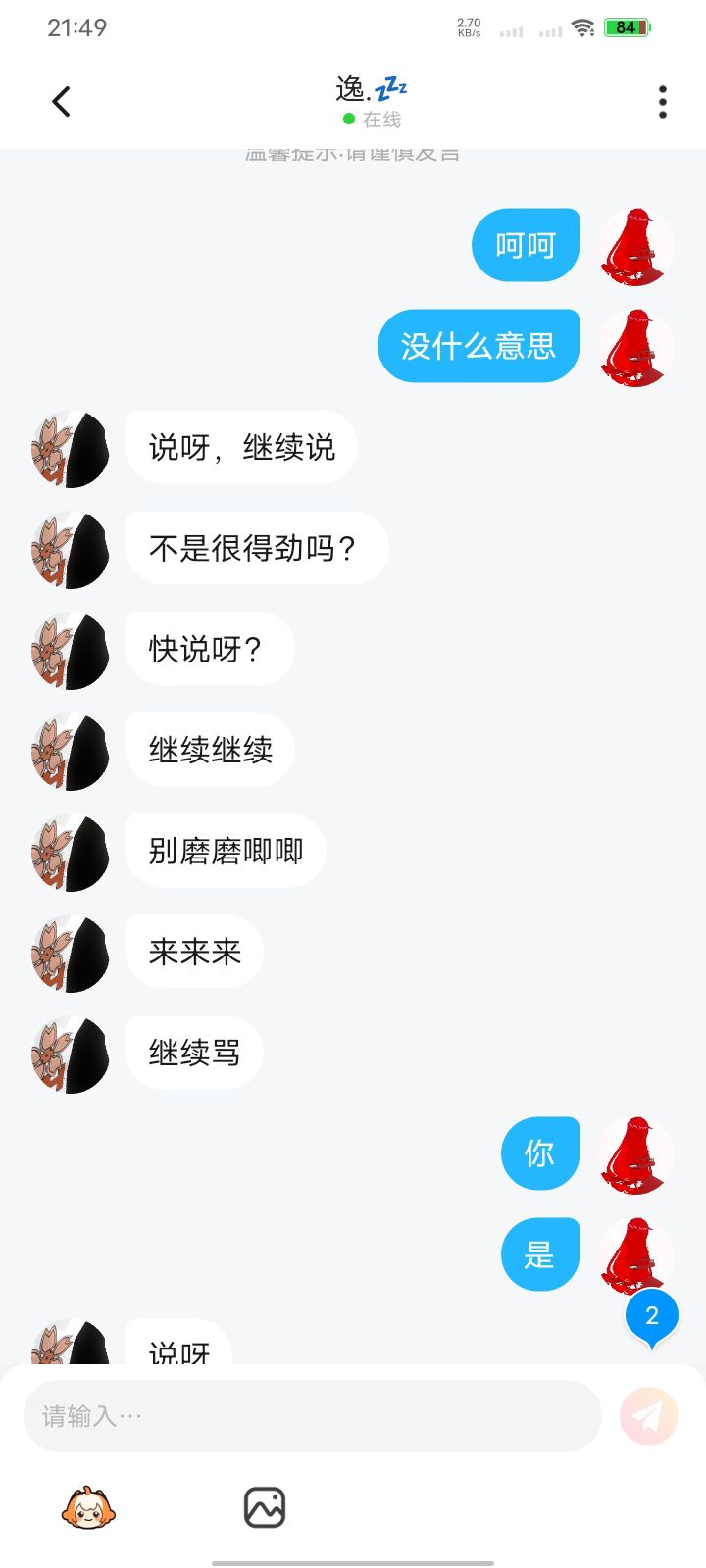Focus the message input field
This screenshot has height=1568, width=706.
312,1416
